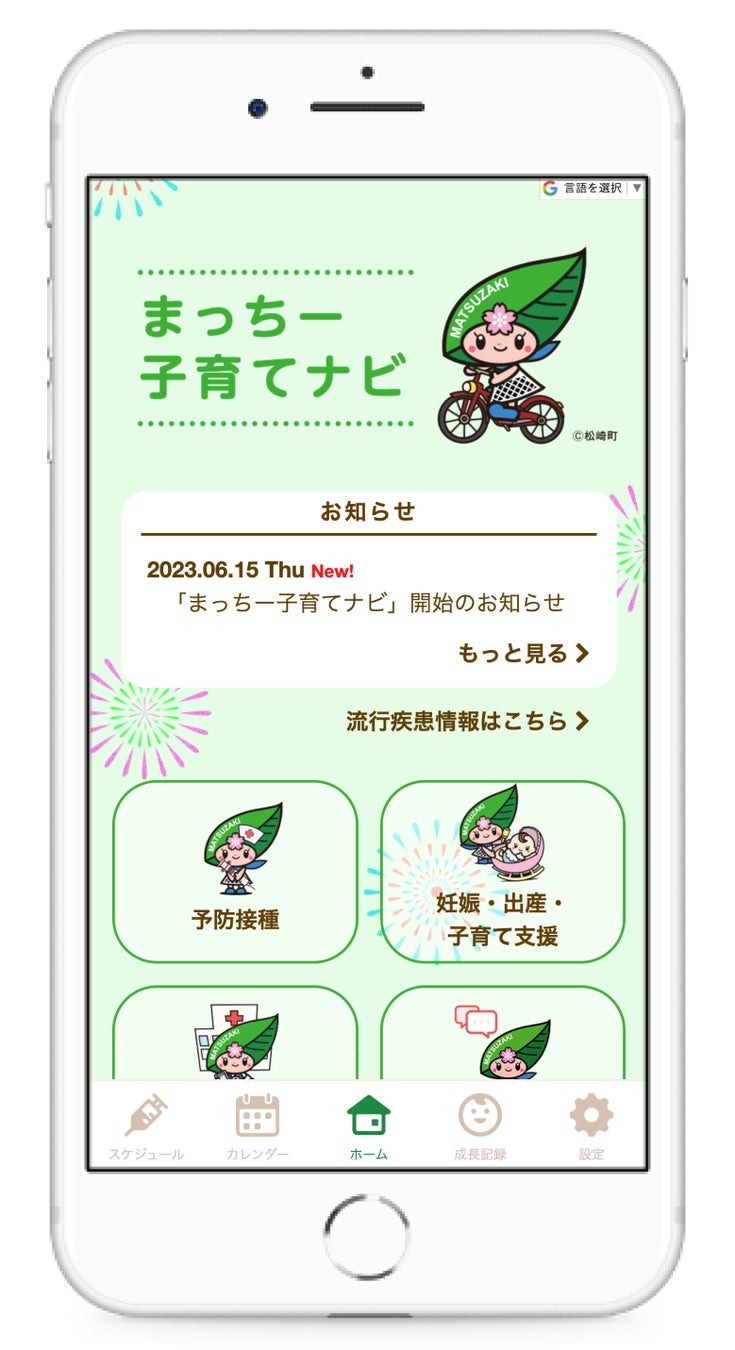Switch to the 成長記録 tab

480,1127
